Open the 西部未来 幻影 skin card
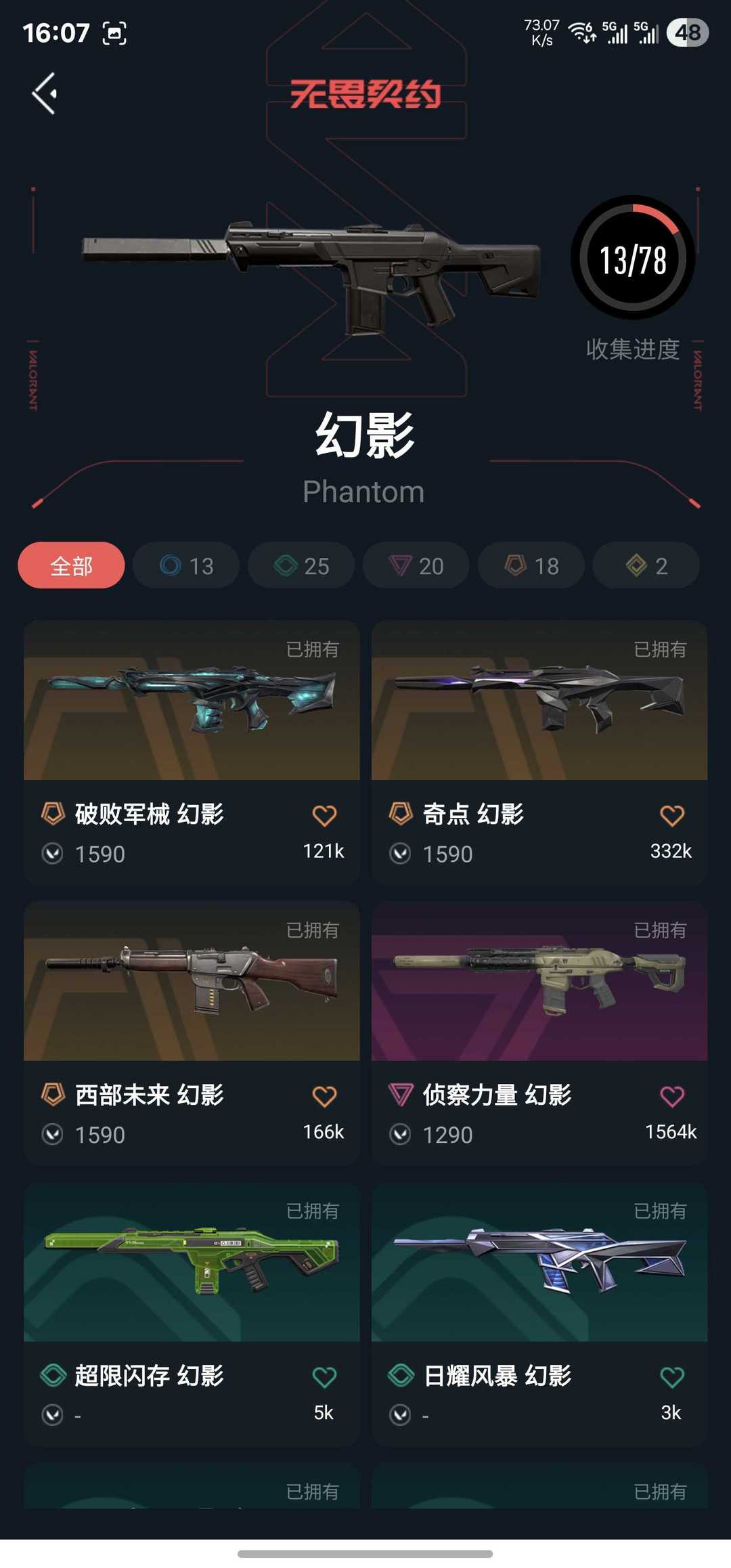The image size is (731, 1568). (x=192, y=1033)
